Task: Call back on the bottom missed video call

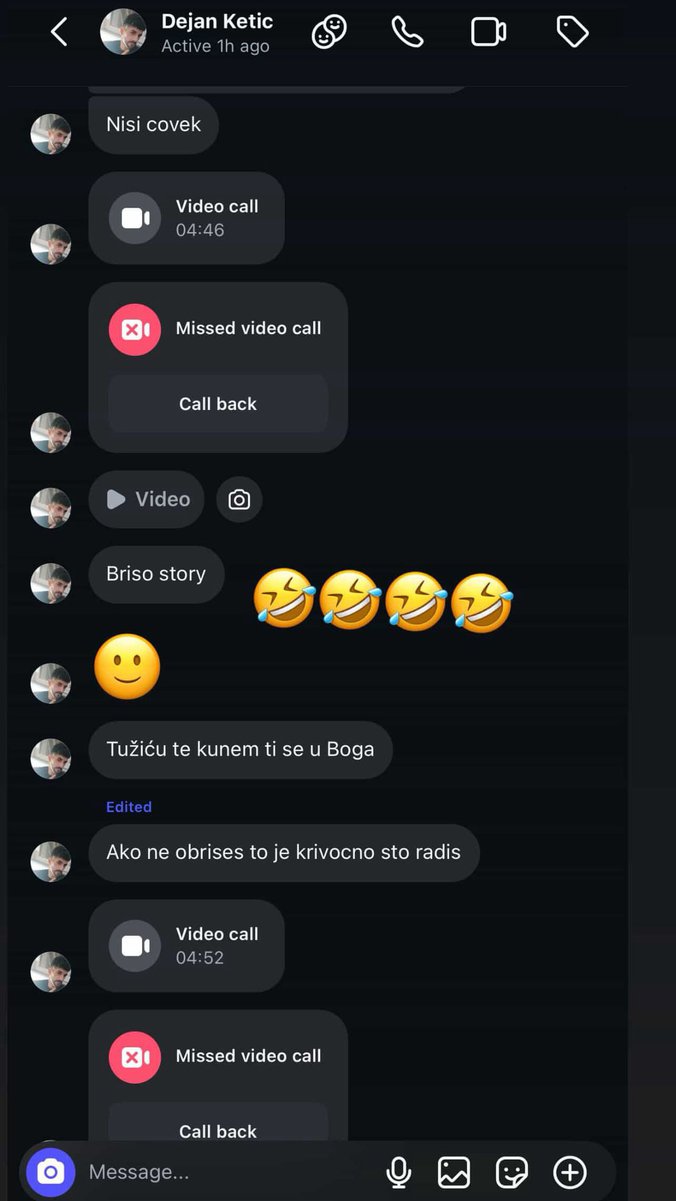Action: [218, 1130]
